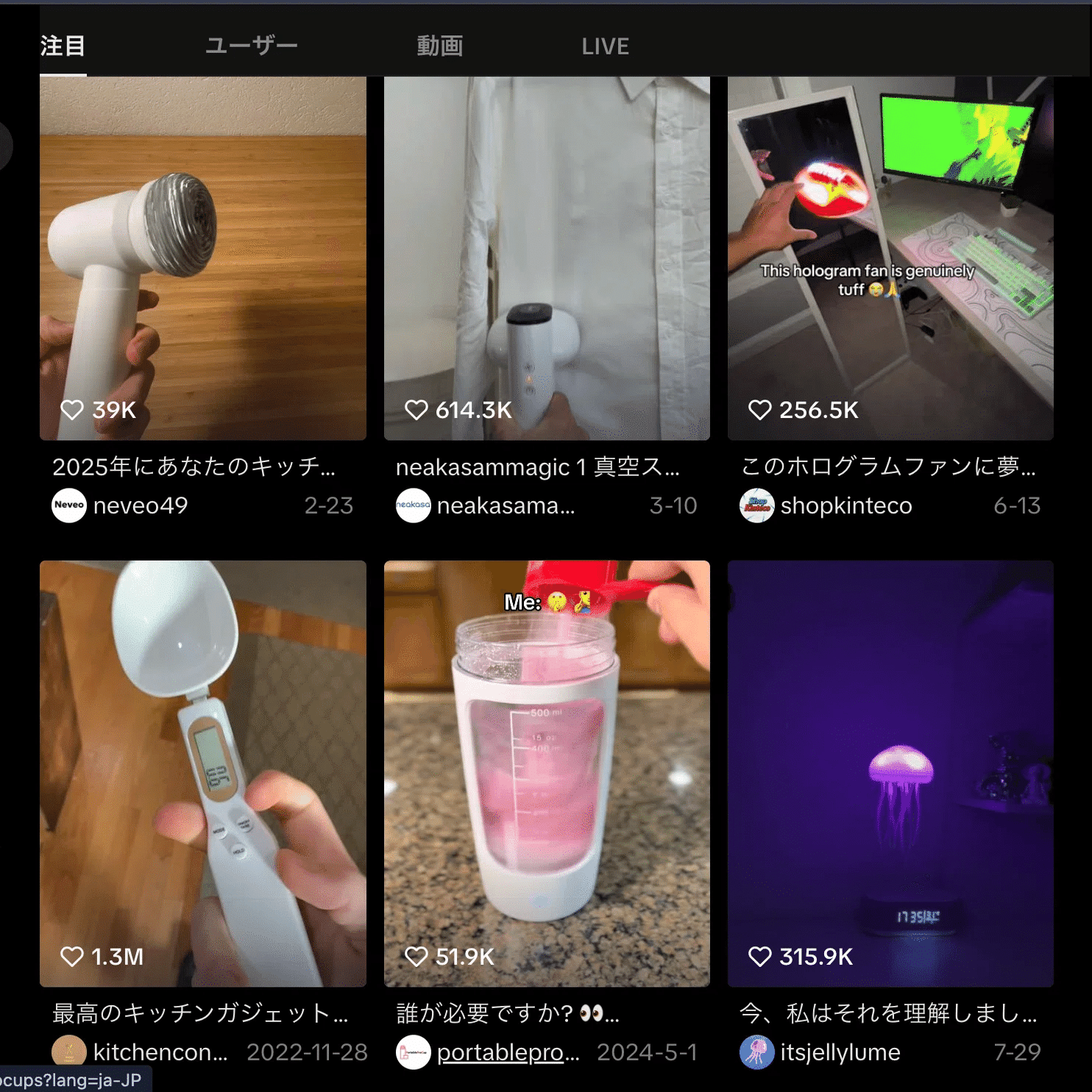The width and height of the screenshot is (1092, 1092).
Task: Open the jellyfish lamp video with 315.9K likes
Action: click(890, 773)
